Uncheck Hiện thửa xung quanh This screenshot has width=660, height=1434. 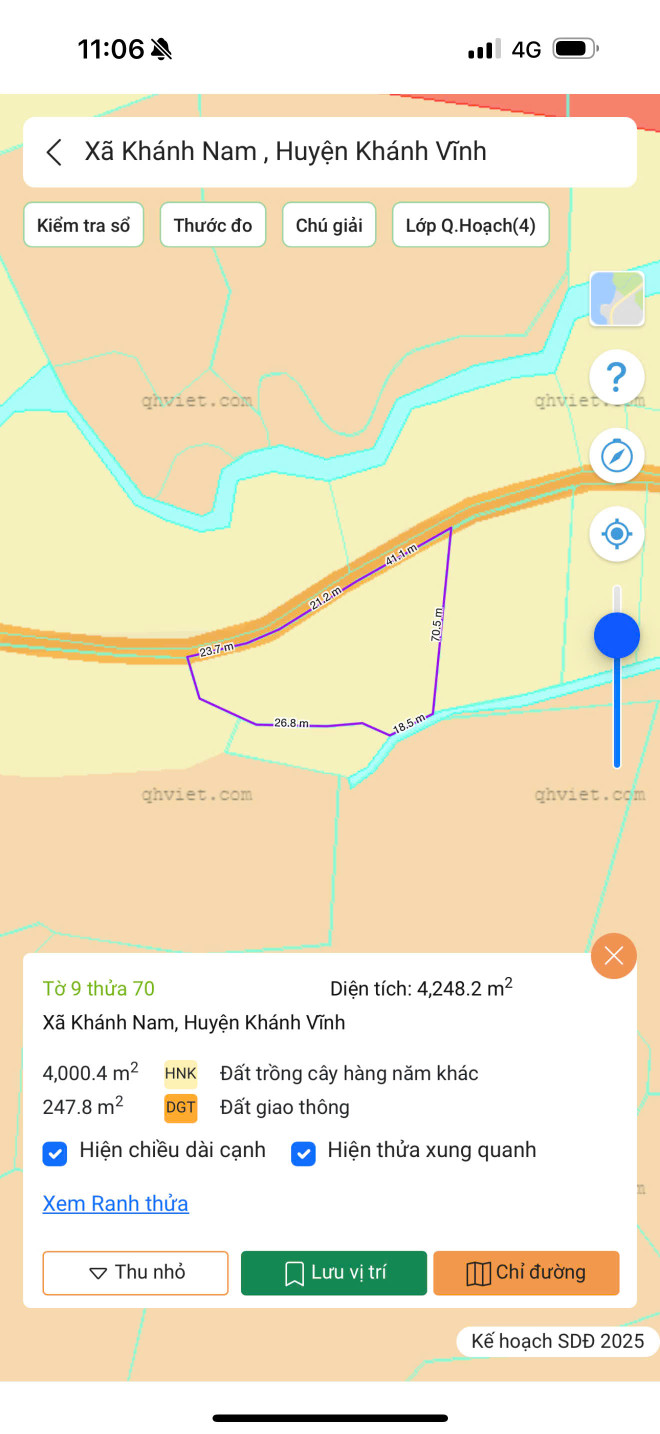(x=303, y=1154)
